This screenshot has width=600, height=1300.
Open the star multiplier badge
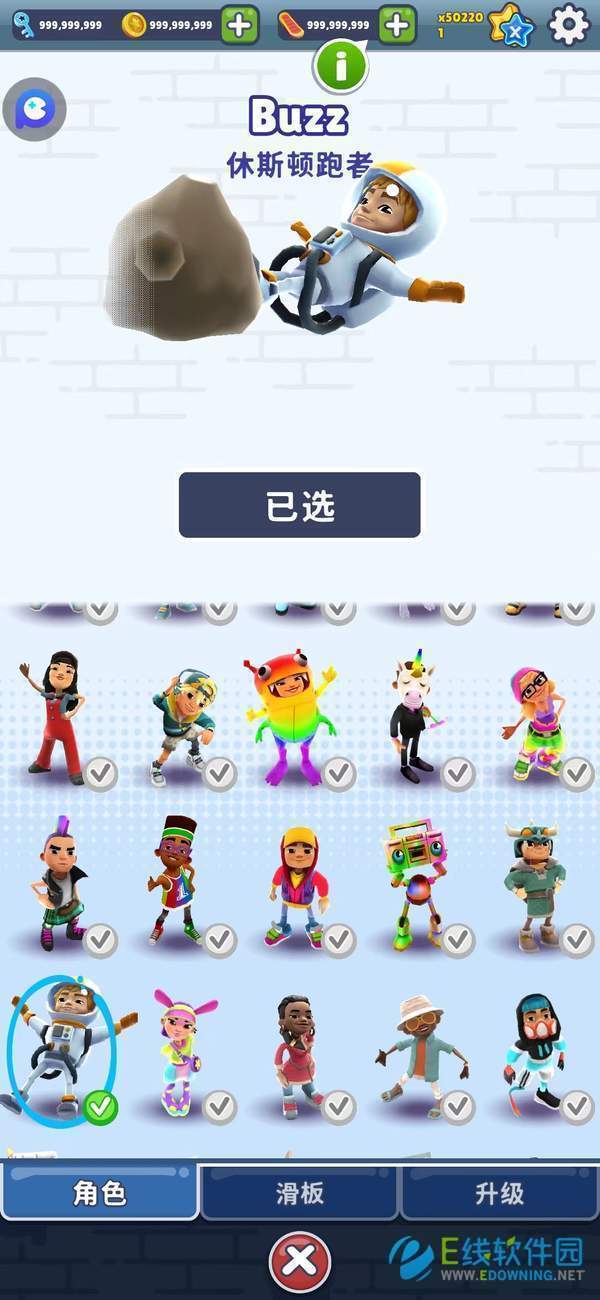coord(511,24)
